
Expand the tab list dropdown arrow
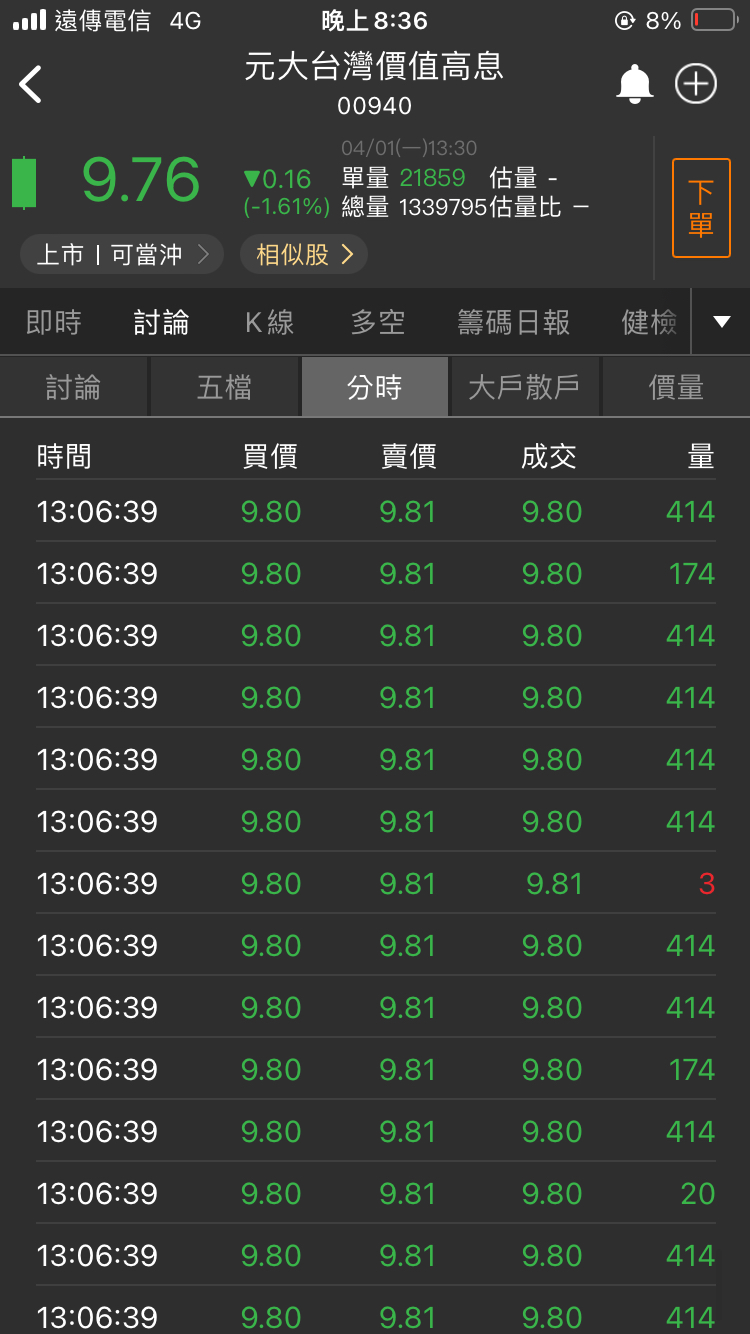pyautogui.click(x=722, y=322)
